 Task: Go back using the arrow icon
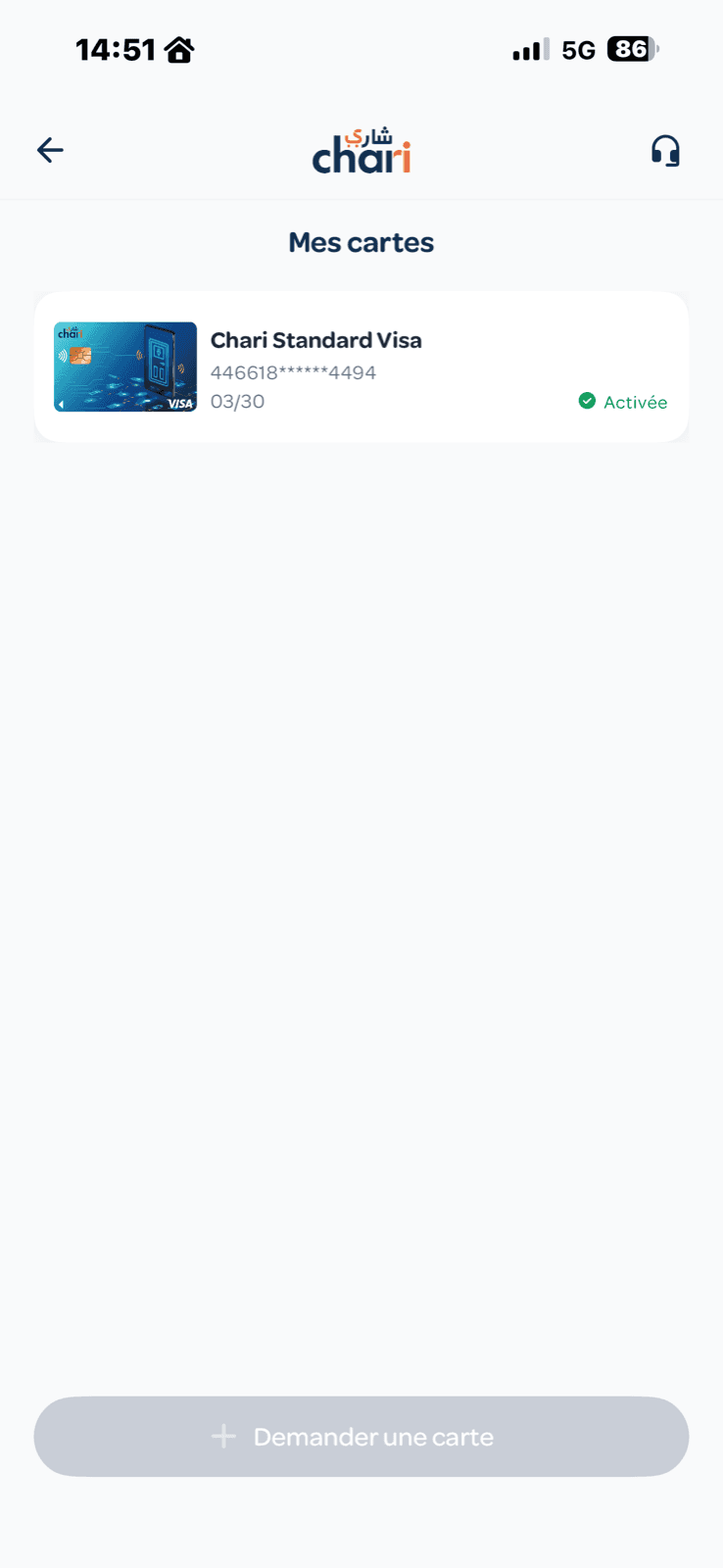(x=50, y=150)
